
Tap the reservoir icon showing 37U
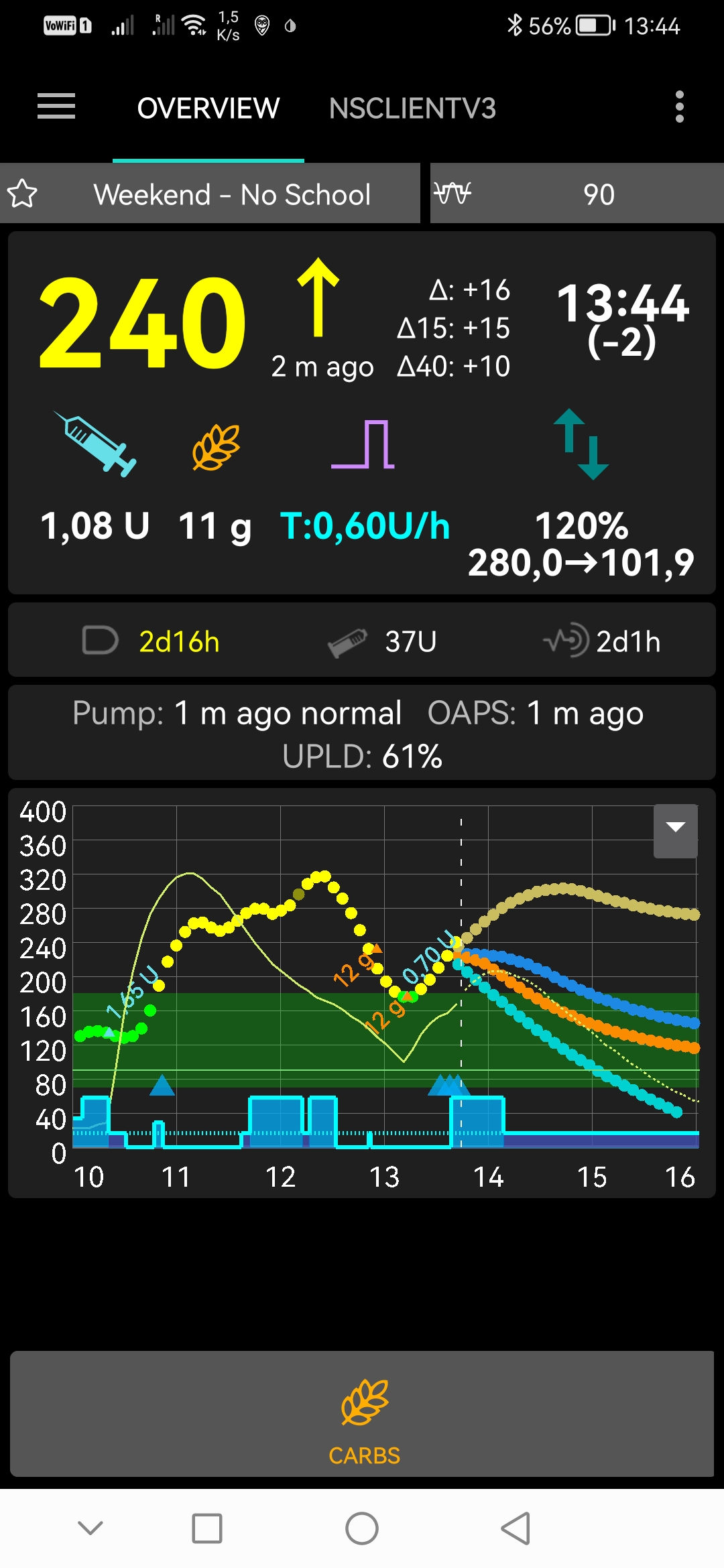349,640
